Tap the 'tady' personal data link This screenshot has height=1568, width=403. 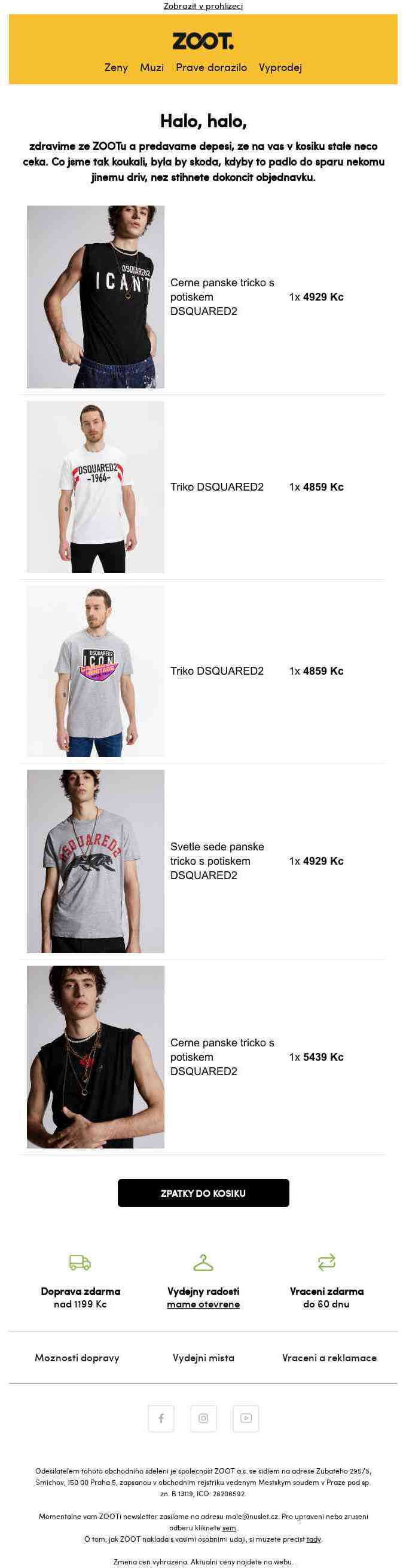(x=313, y=1539)
